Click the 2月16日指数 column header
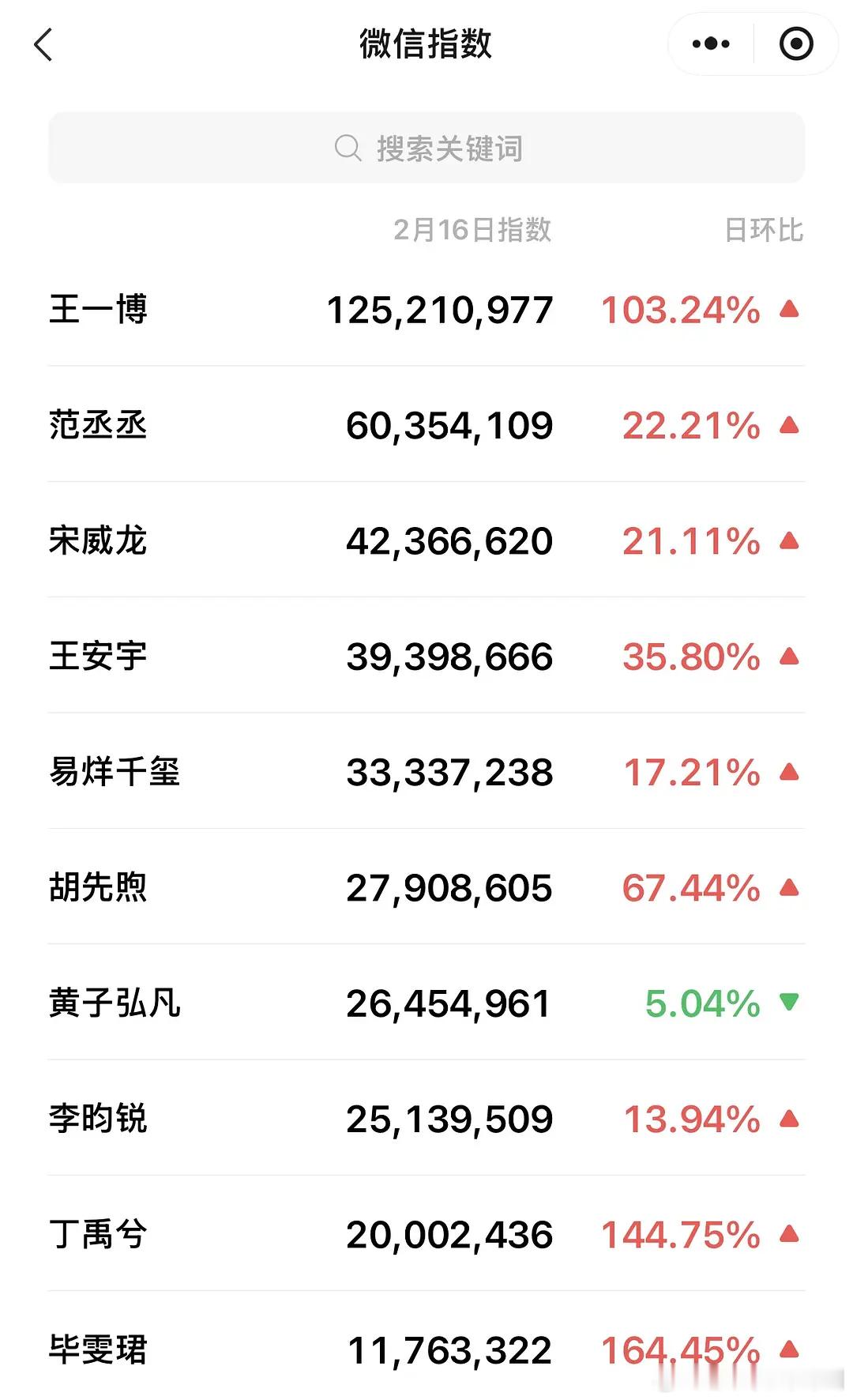The width and height of the screenshot is (853, 1400). pyautogui.click(x=473, y=230)
